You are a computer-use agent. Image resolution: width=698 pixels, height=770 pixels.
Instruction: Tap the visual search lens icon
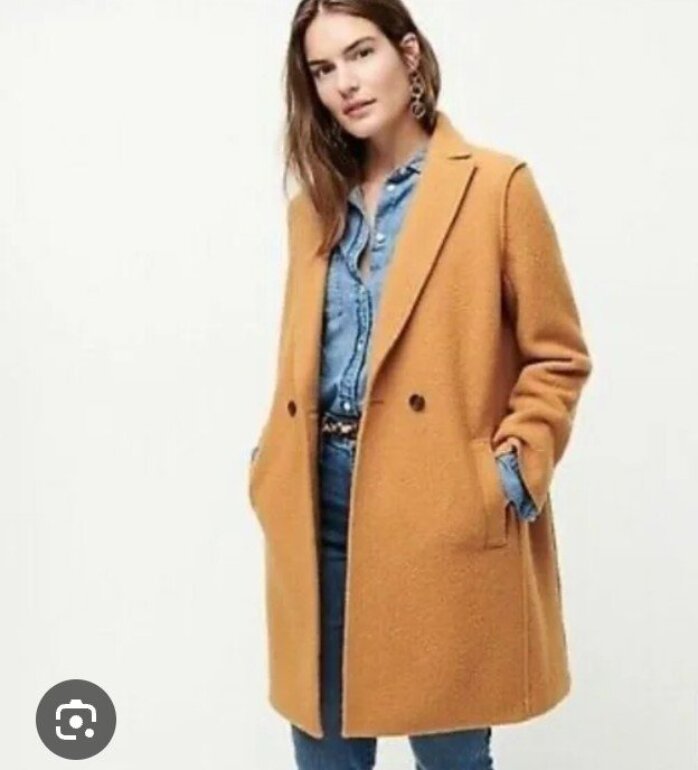tap(76, 719)
